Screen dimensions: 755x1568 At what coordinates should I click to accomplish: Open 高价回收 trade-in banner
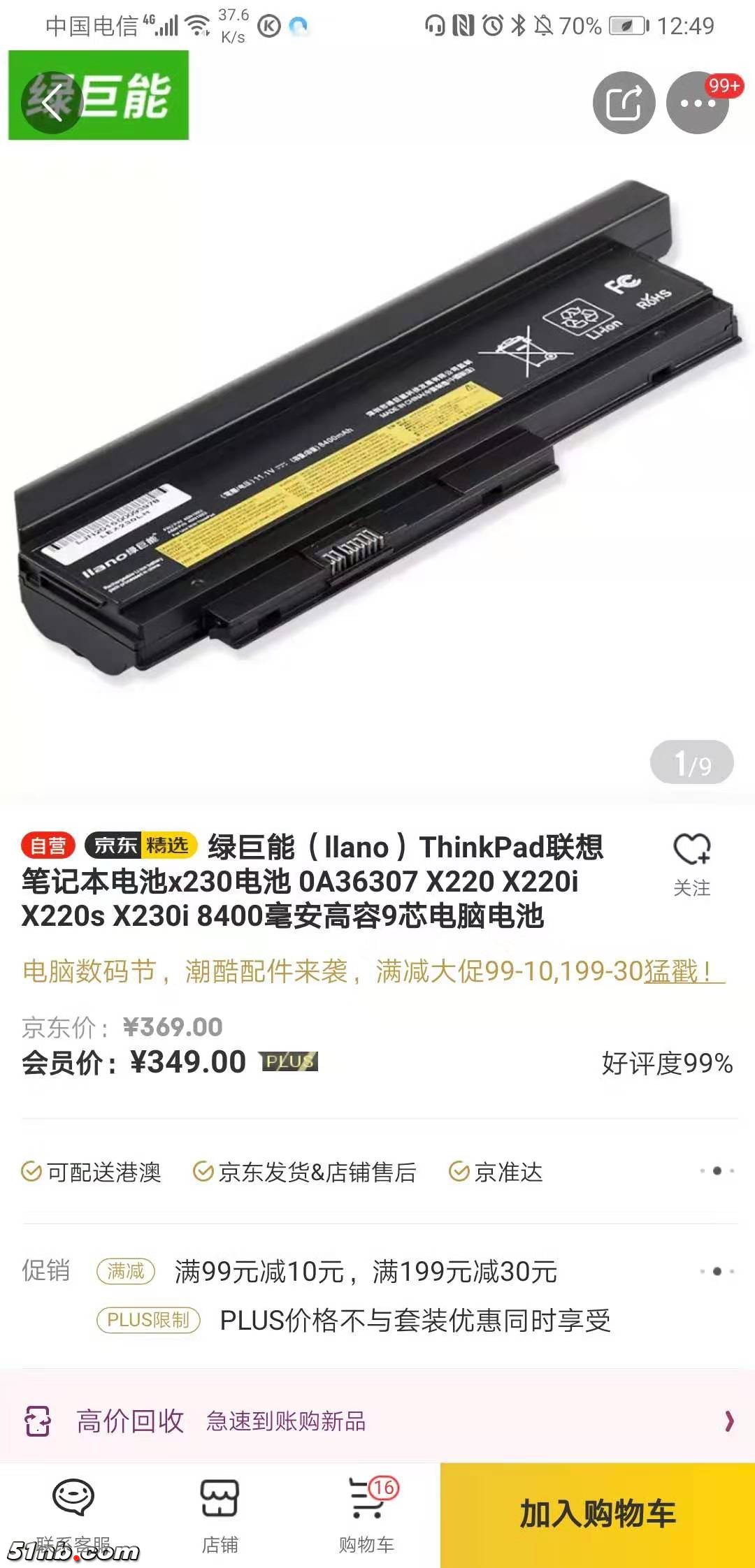pyautogui.click(x=377, y=1421)
